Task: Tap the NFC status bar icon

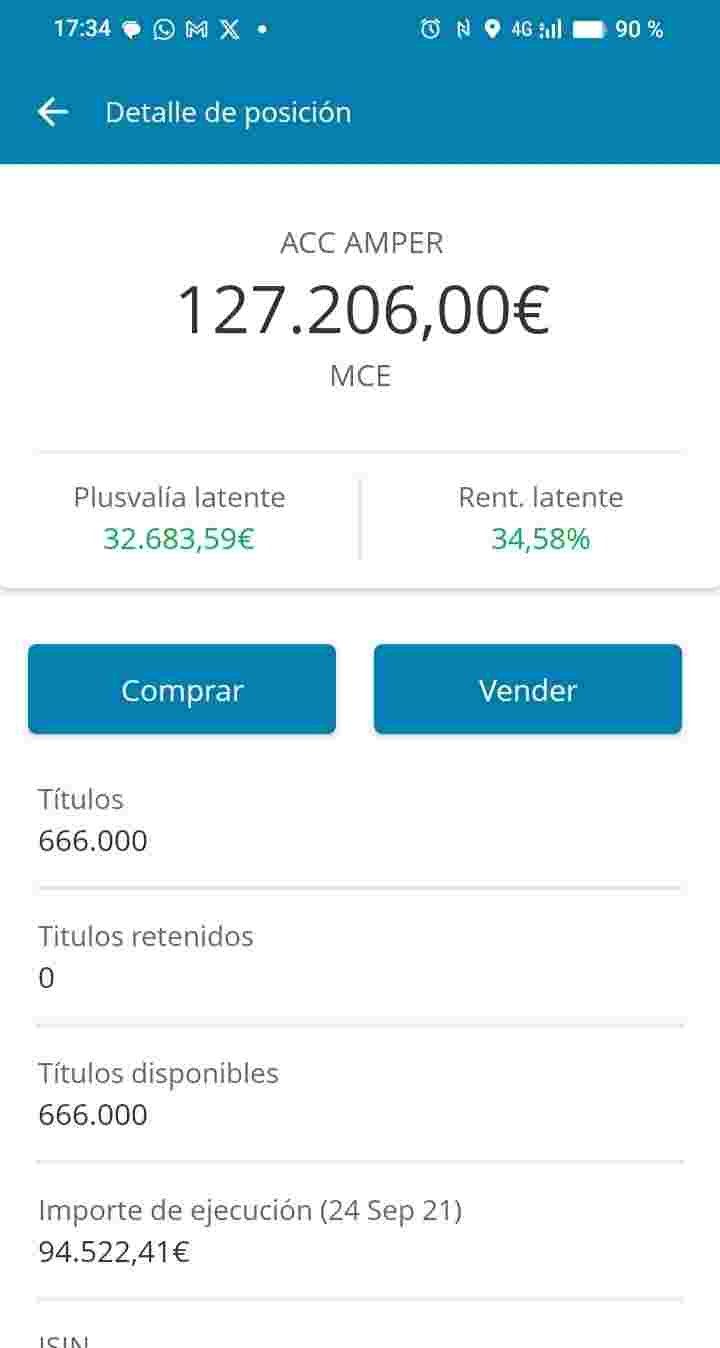Action: click(x=461, y=30)
